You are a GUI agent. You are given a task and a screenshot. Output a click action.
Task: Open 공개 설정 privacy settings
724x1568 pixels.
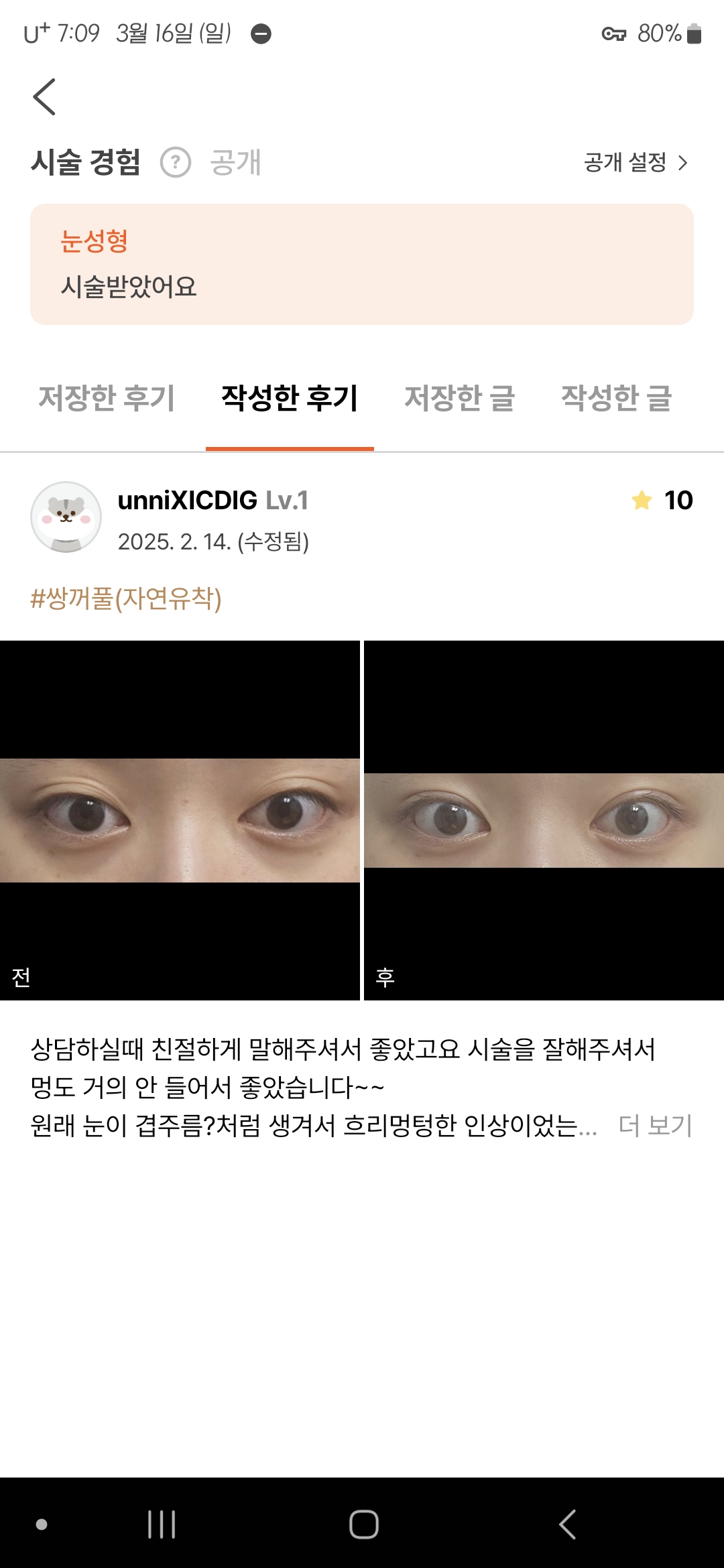tap(635, 162)
